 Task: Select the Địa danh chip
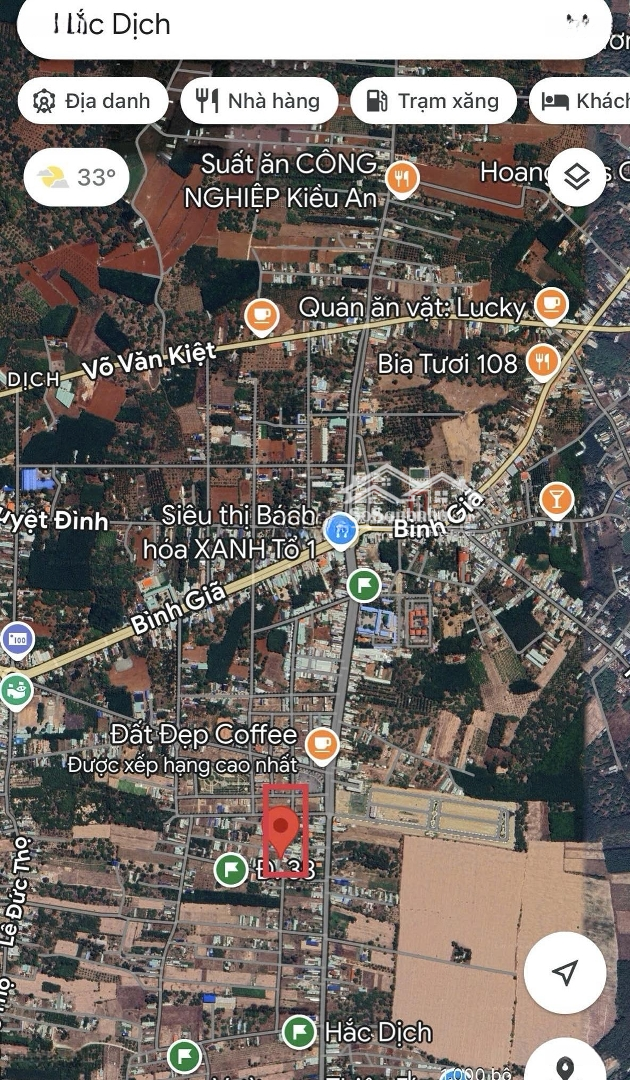click(92, 101)
